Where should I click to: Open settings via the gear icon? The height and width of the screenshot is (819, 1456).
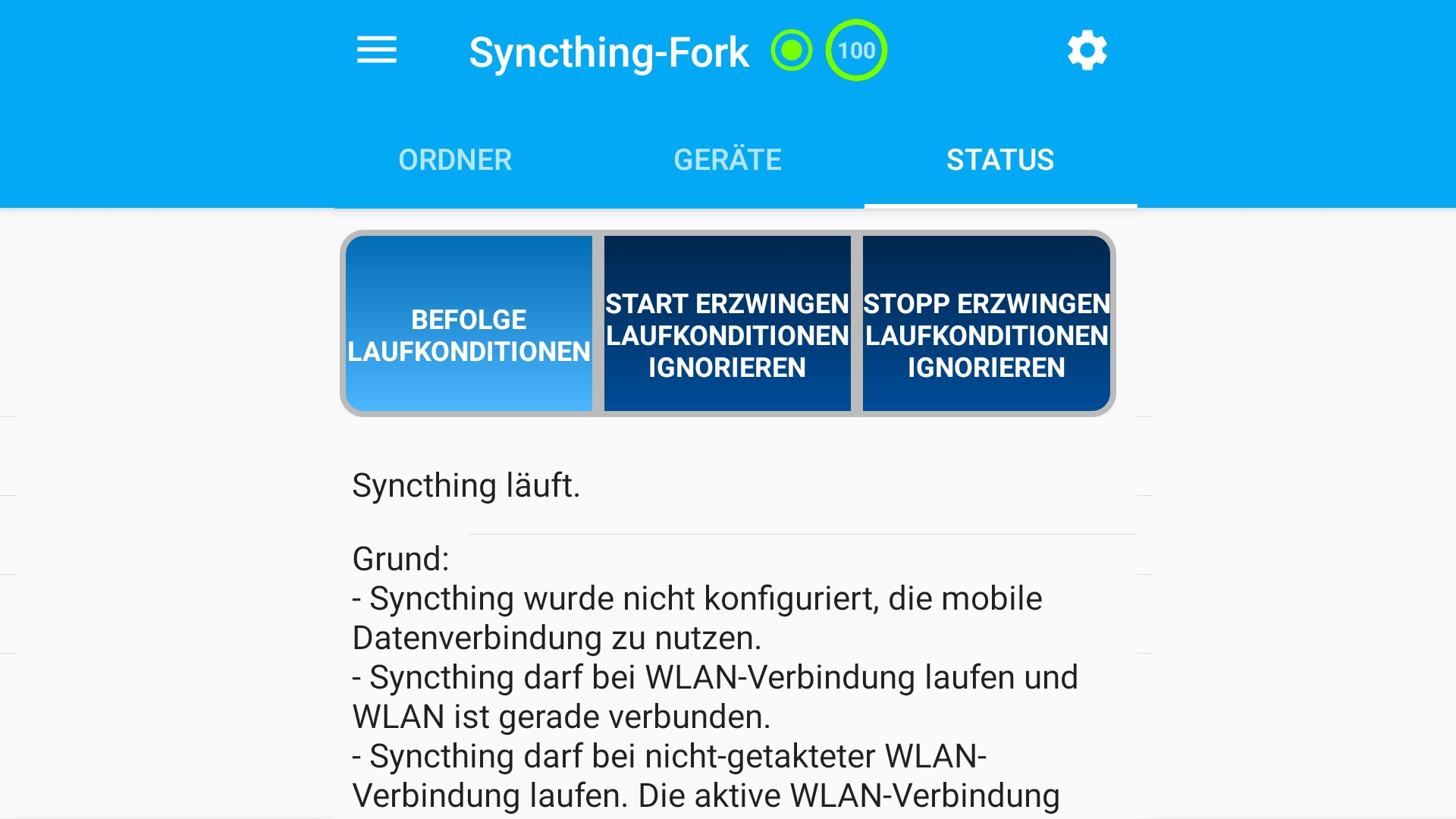click(x=1087, y=51)
